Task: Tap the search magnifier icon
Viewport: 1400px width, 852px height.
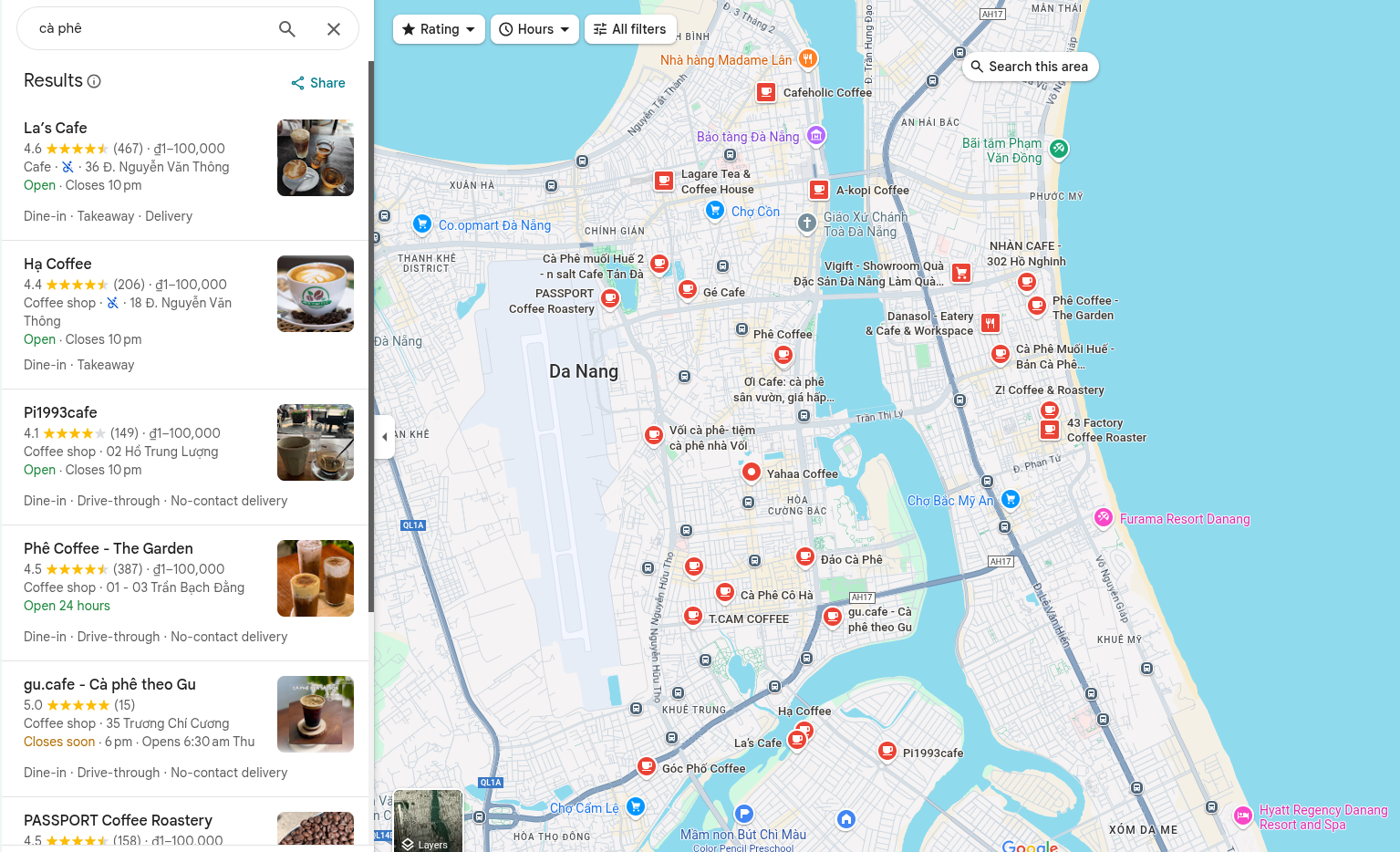Action: click(286, 29)
